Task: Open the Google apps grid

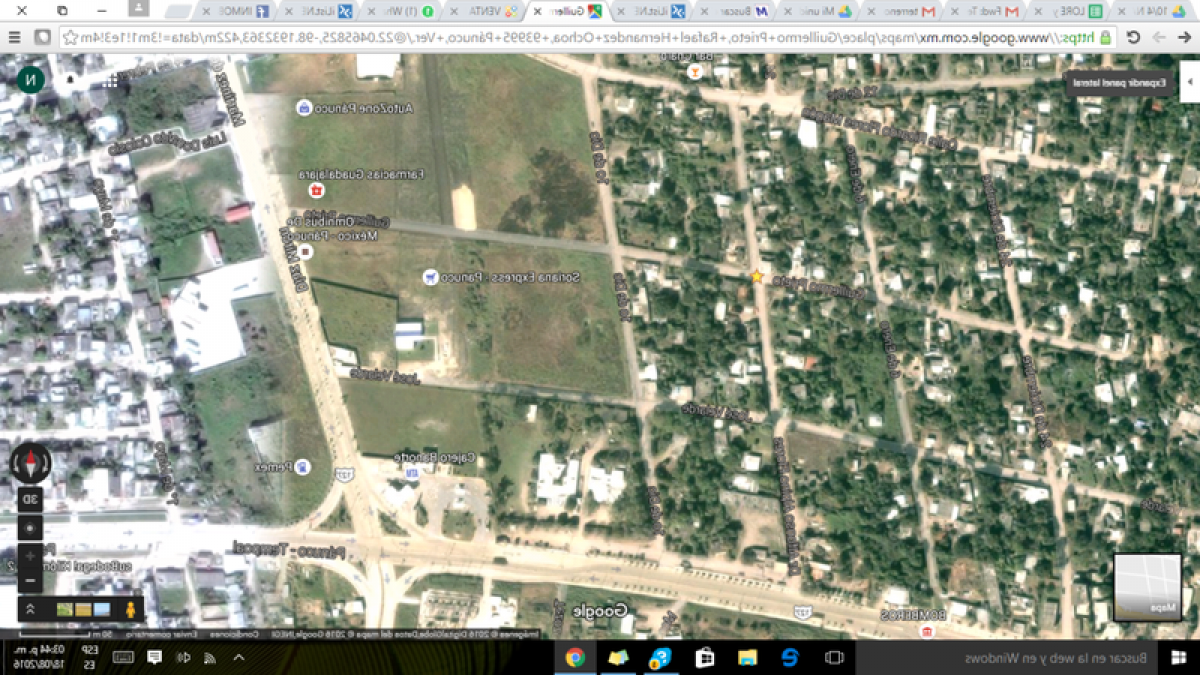Action: pyautogui.click(x=111, y=80)
